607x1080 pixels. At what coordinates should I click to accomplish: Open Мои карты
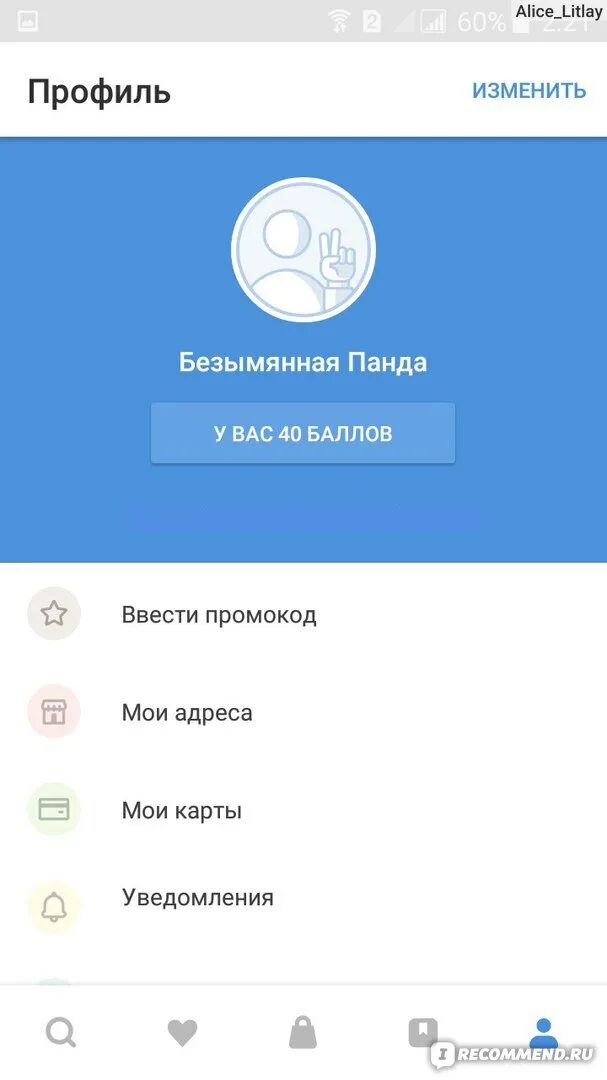point(303,810)
